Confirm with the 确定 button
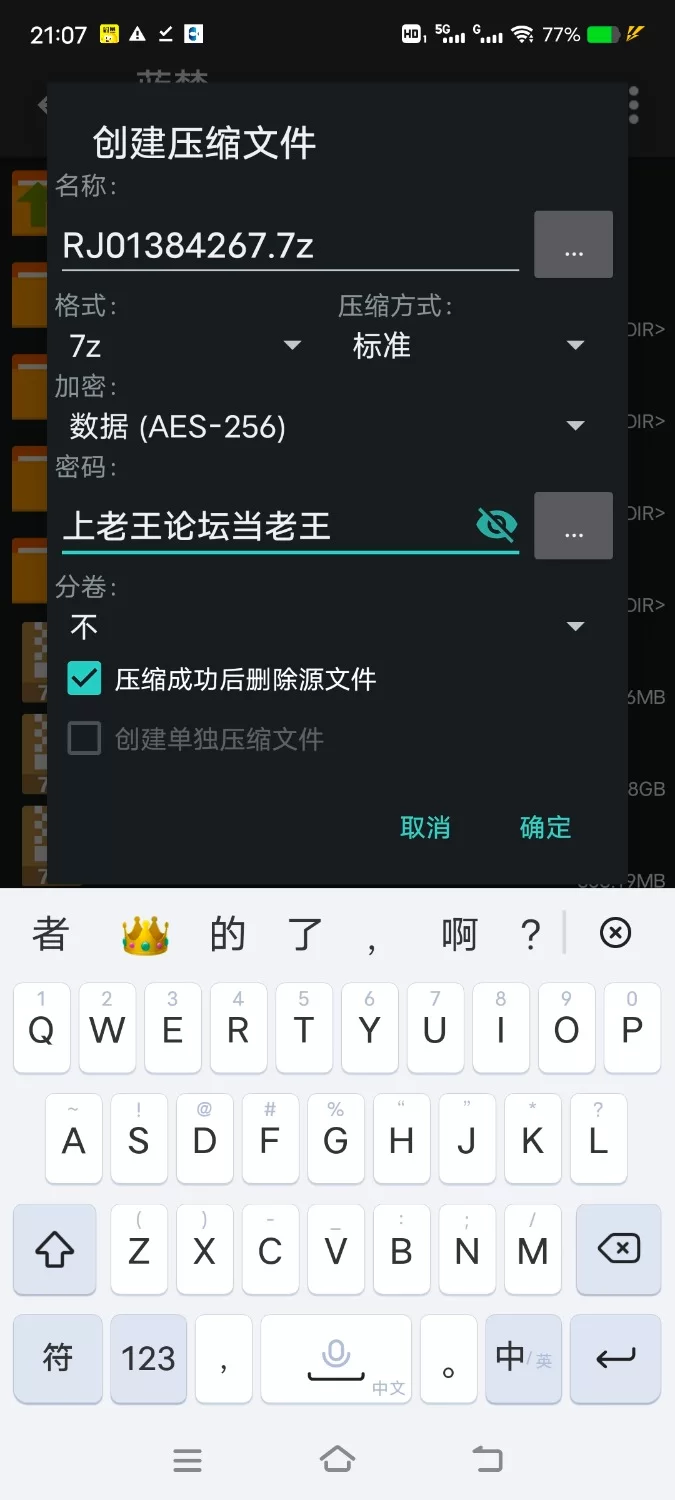This screenshot has height=1500, width=675. tap(545, 827)
